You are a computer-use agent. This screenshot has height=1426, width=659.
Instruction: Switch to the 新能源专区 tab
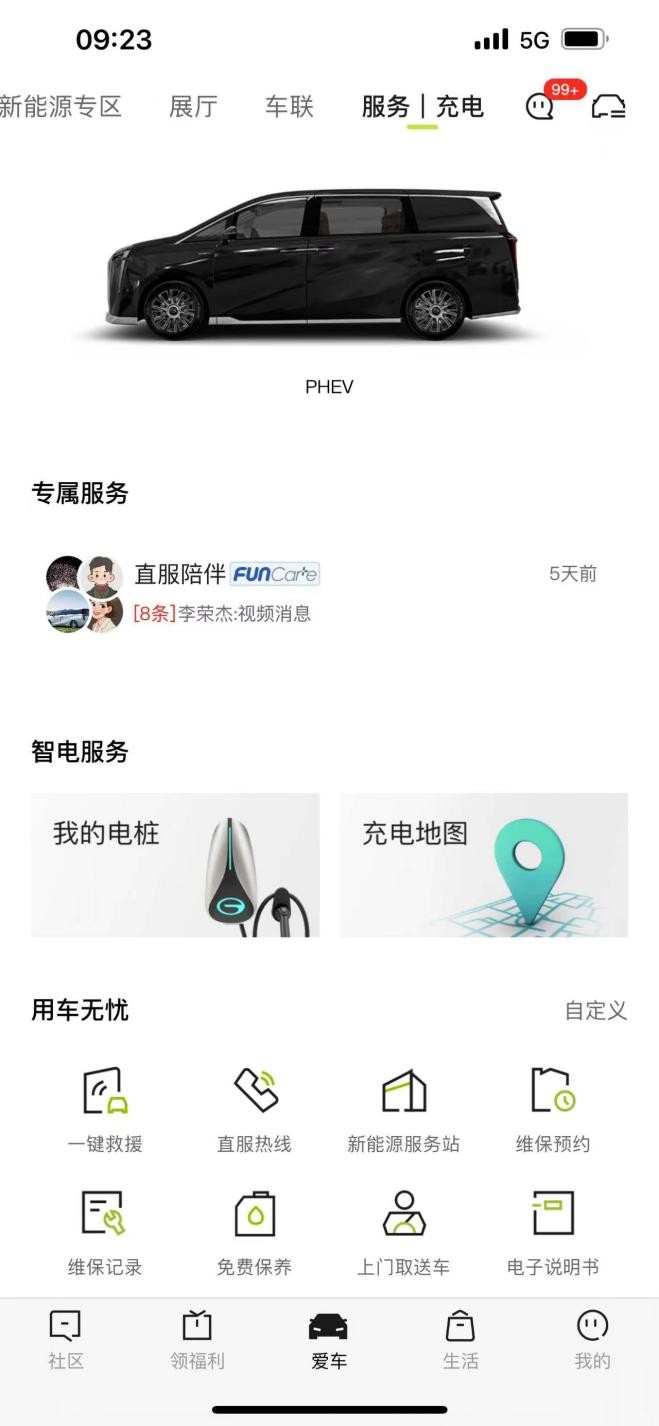point(60,106)
